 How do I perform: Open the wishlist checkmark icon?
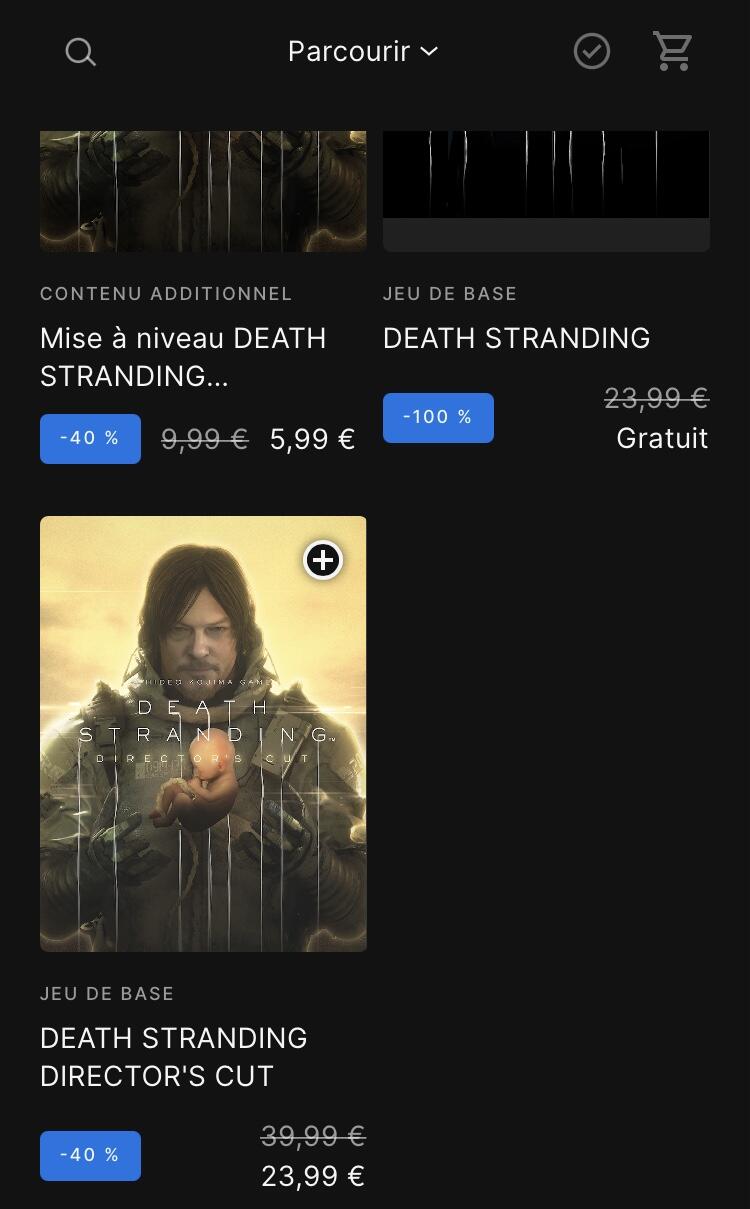(x=592, y=51)
